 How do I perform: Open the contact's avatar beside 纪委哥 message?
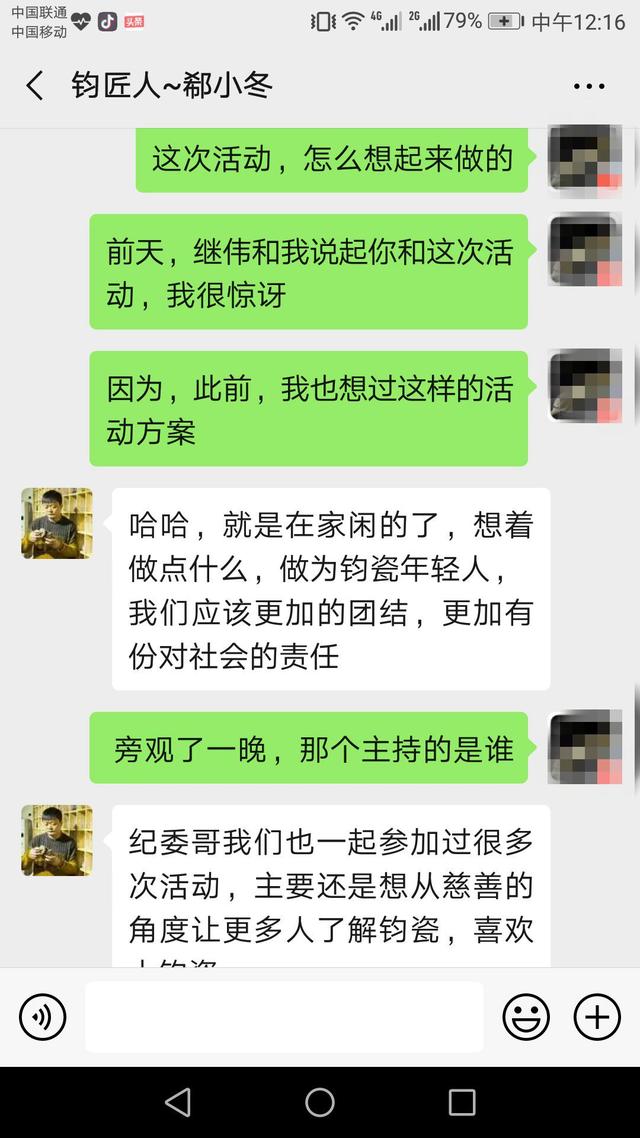pos(57,840)
